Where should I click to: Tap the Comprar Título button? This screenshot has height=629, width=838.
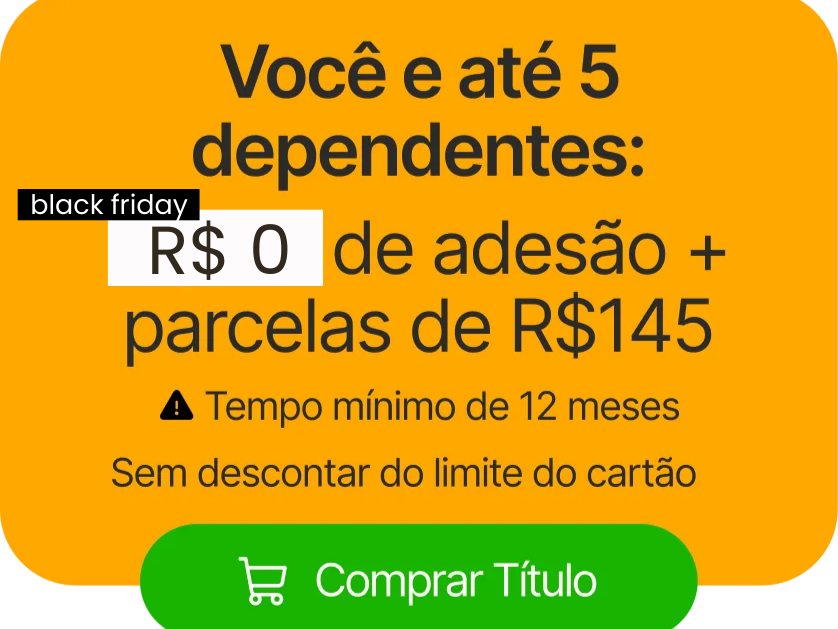[418, 579]
